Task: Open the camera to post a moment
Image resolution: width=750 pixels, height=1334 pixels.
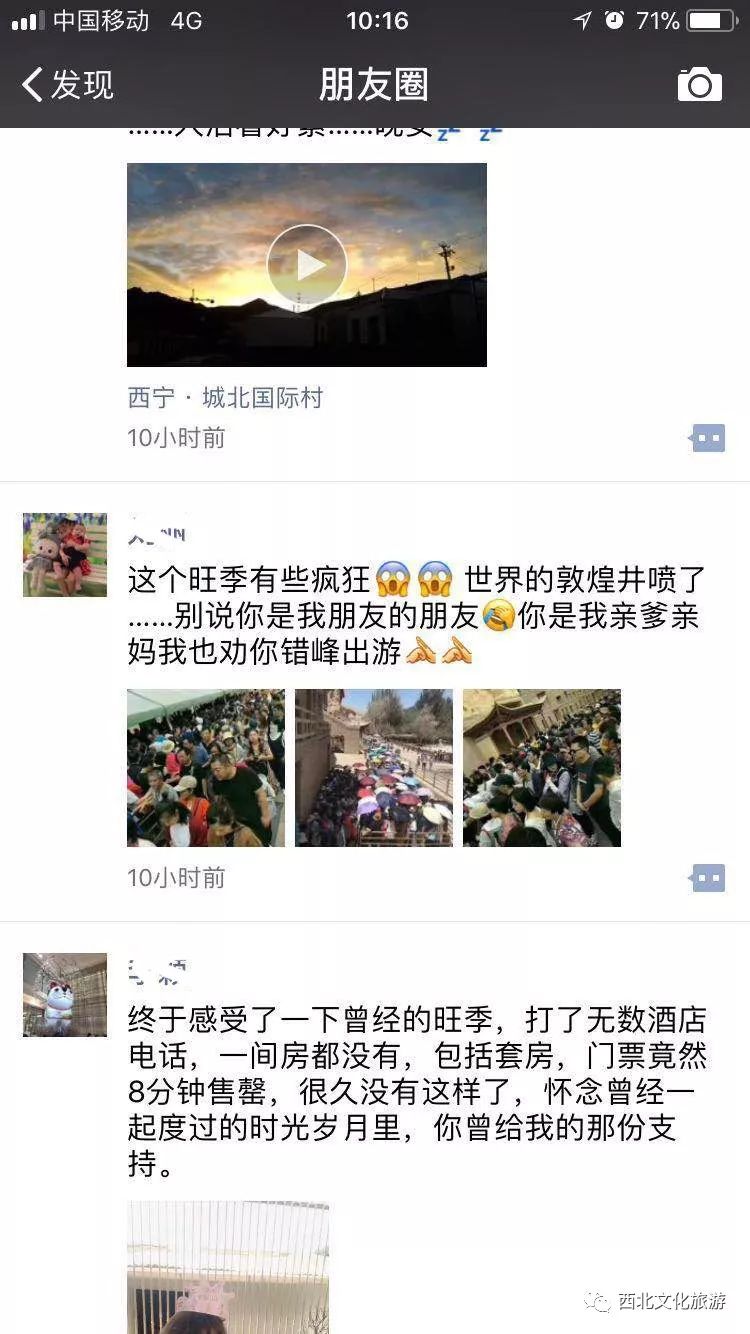Action: click(699, 85)
